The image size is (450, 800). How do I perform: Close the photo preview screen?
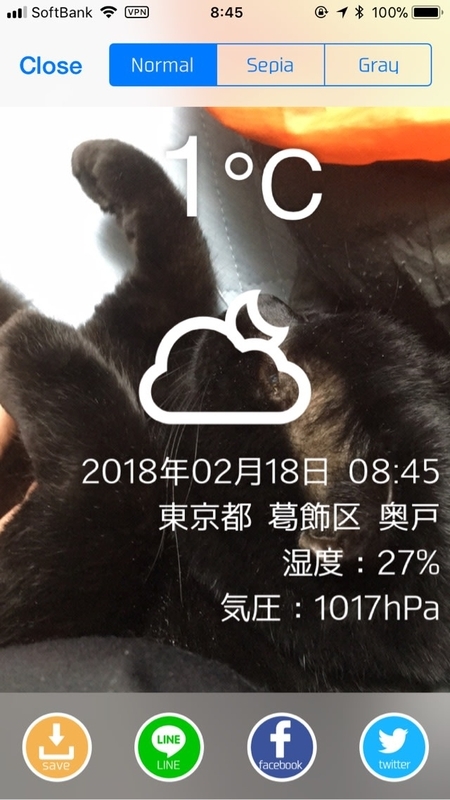tap(51, 65)
